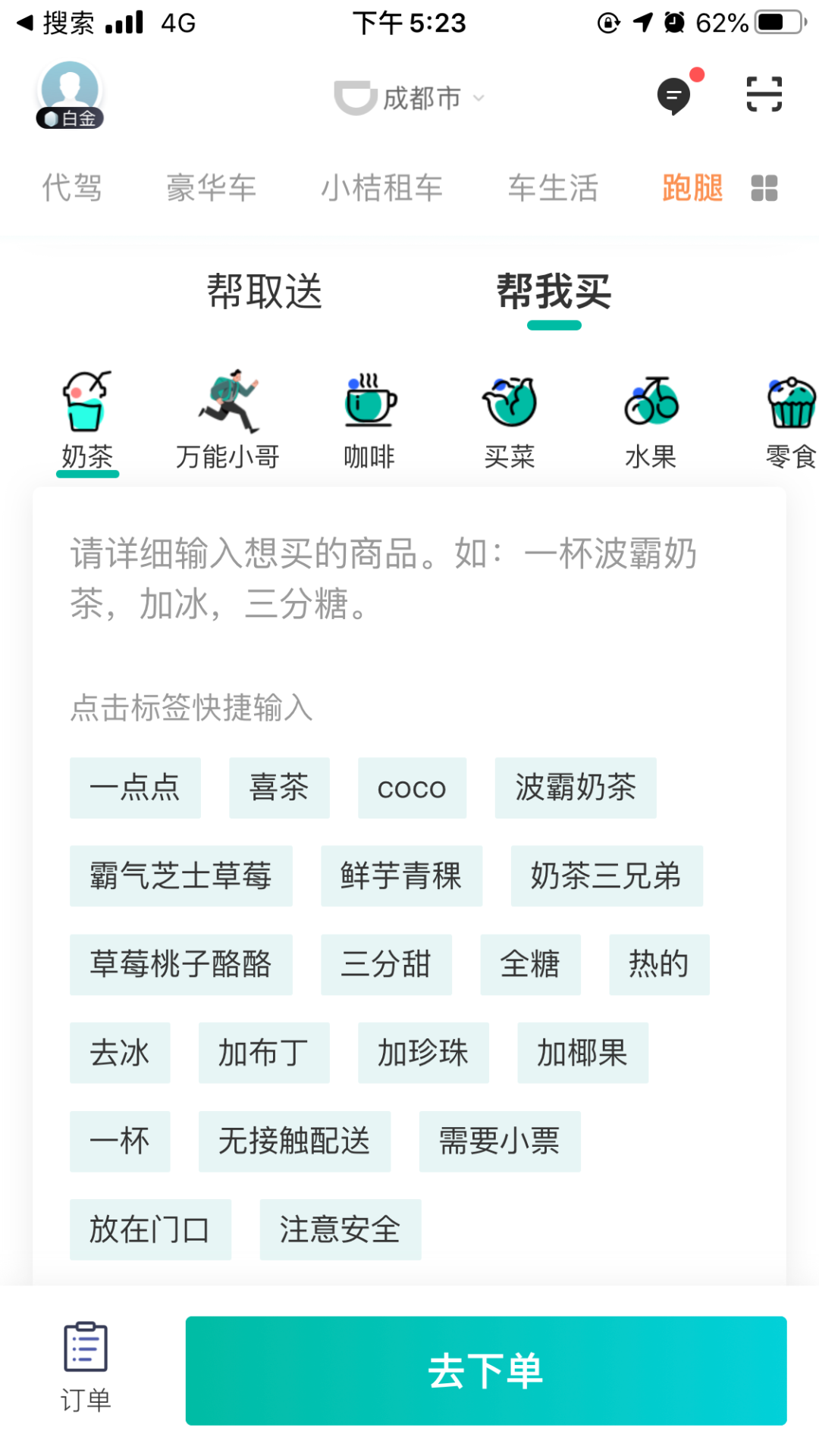
Task: Switch to the 代驾 tab
Action: click(71, 187)
